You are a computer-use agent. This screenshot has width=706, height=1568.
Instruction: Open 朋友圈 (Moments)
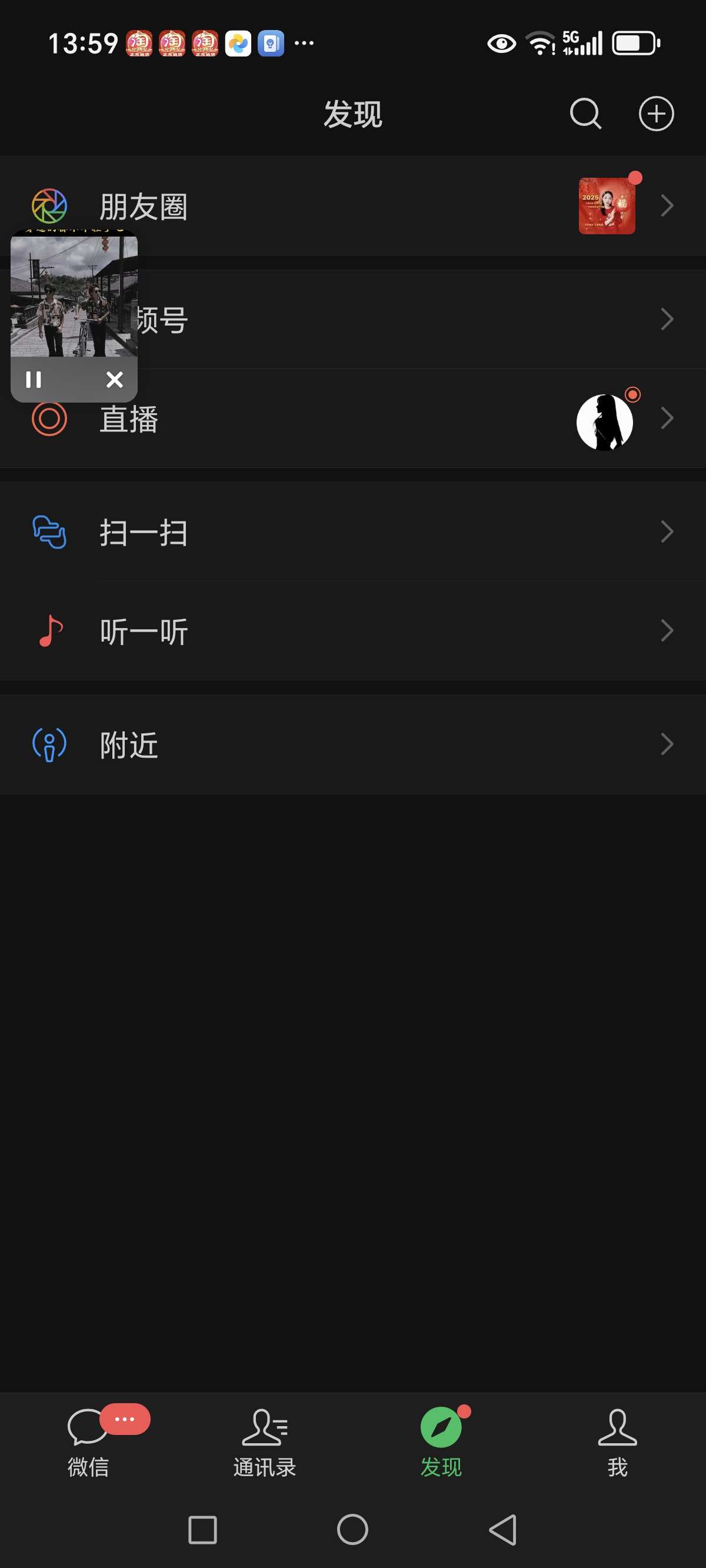pyautogui.click(x=353, y=207)
